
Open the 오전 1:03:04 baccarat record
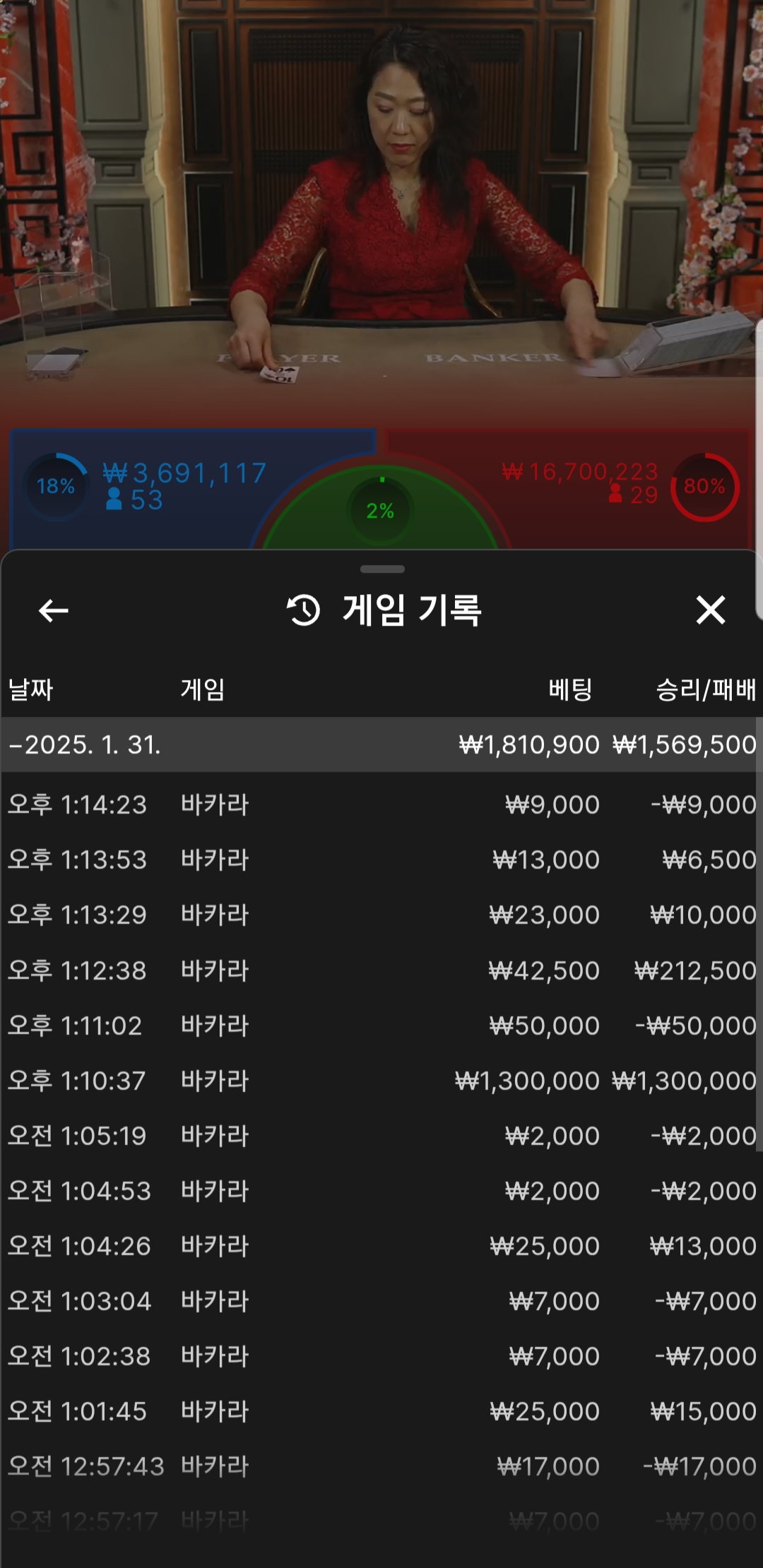381,1301
